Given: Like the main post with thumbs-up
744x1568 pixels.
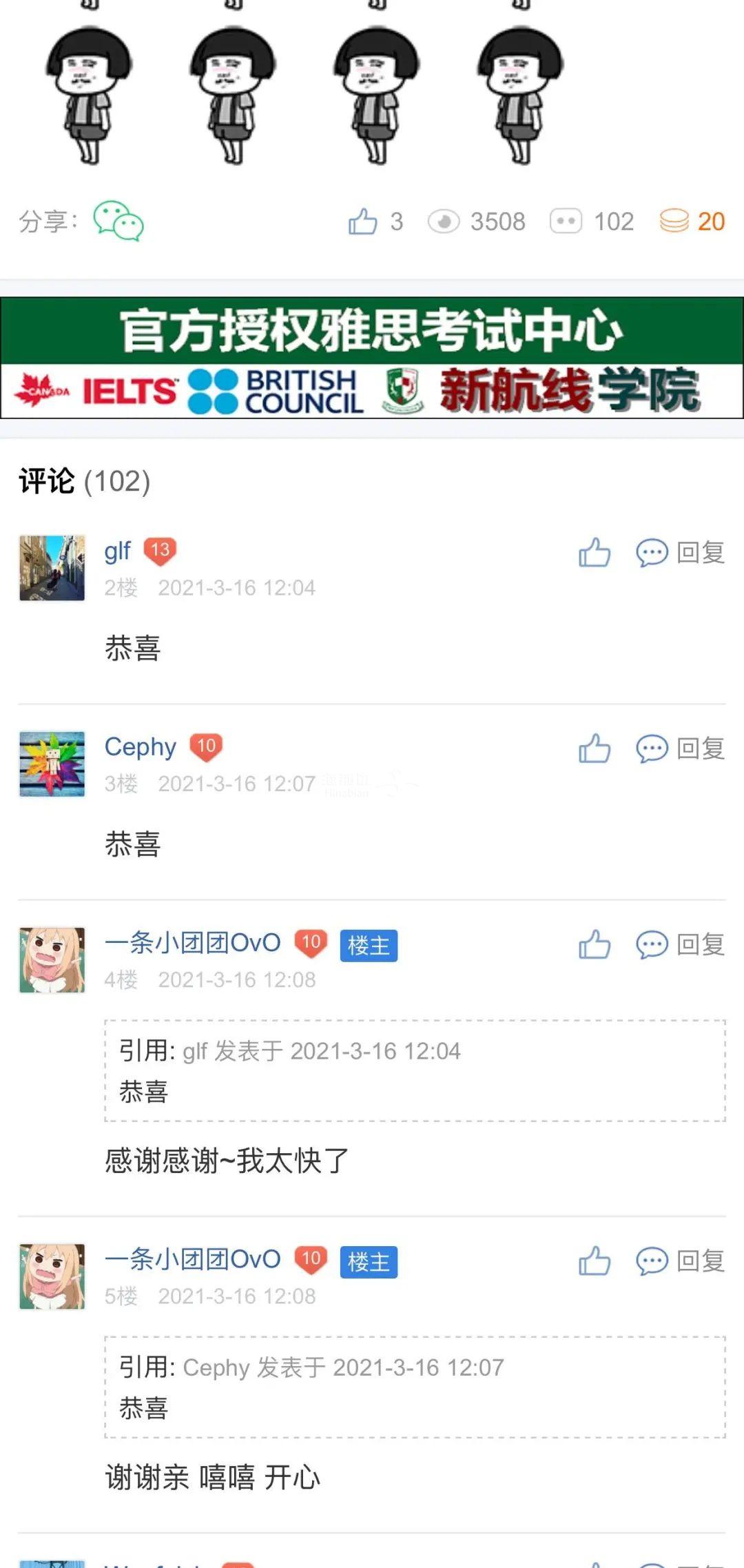Looking at the screenshot, I should pos(363,221).
